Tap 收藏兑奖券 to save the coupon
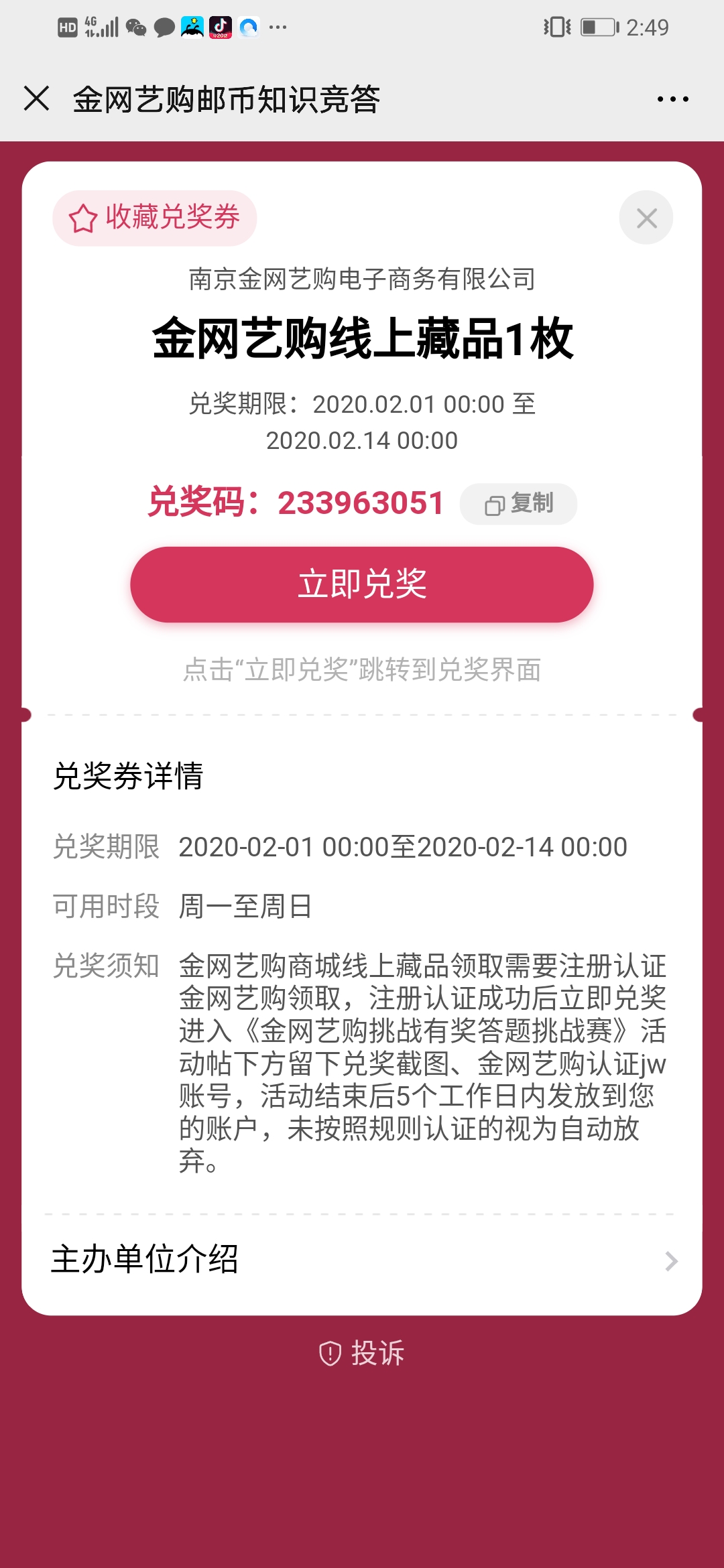This screenshot has height=1568, width=724. click(155, 218)
